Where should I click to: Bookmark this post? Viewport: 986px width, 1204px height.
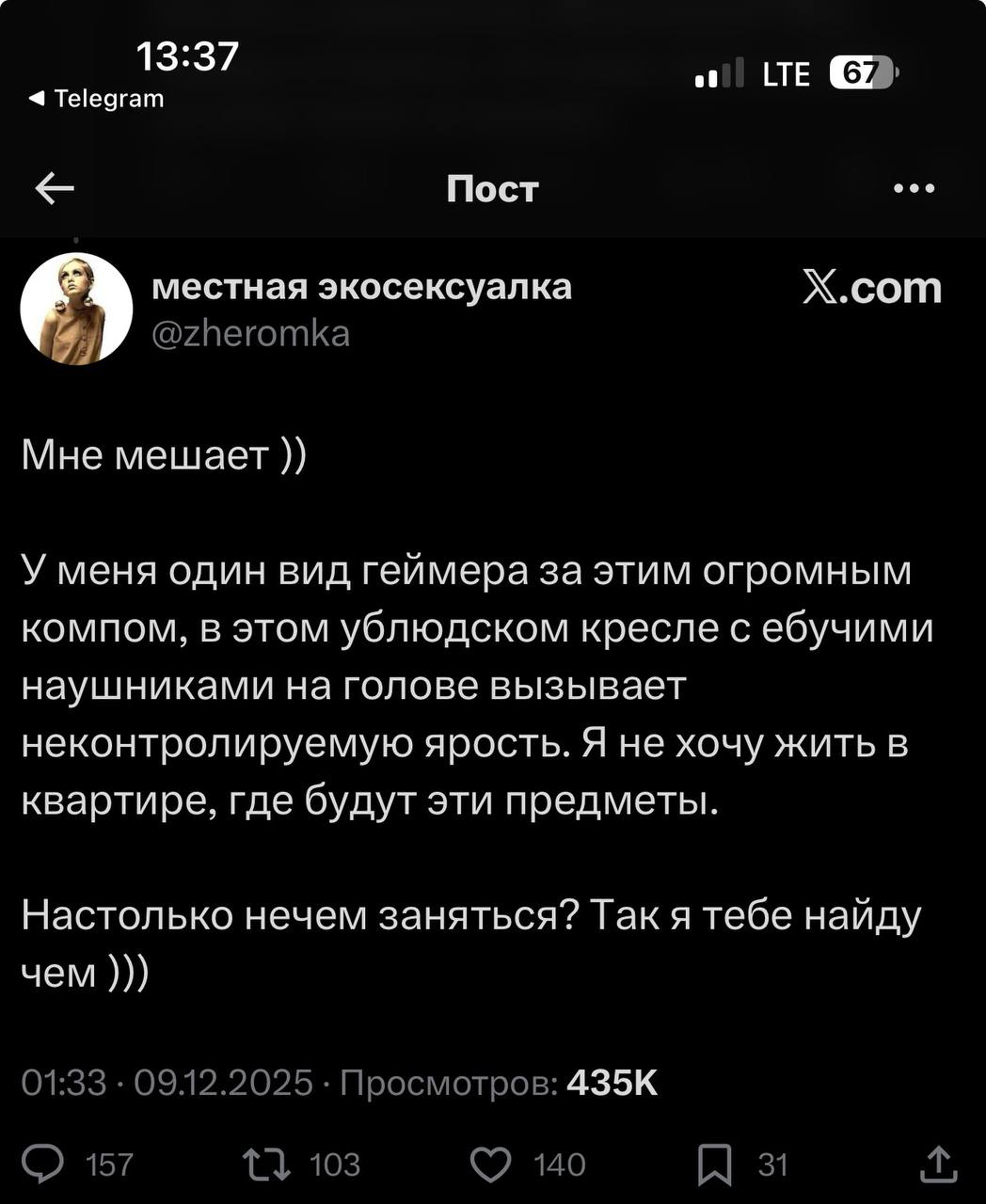click(x=715, y=1165)
